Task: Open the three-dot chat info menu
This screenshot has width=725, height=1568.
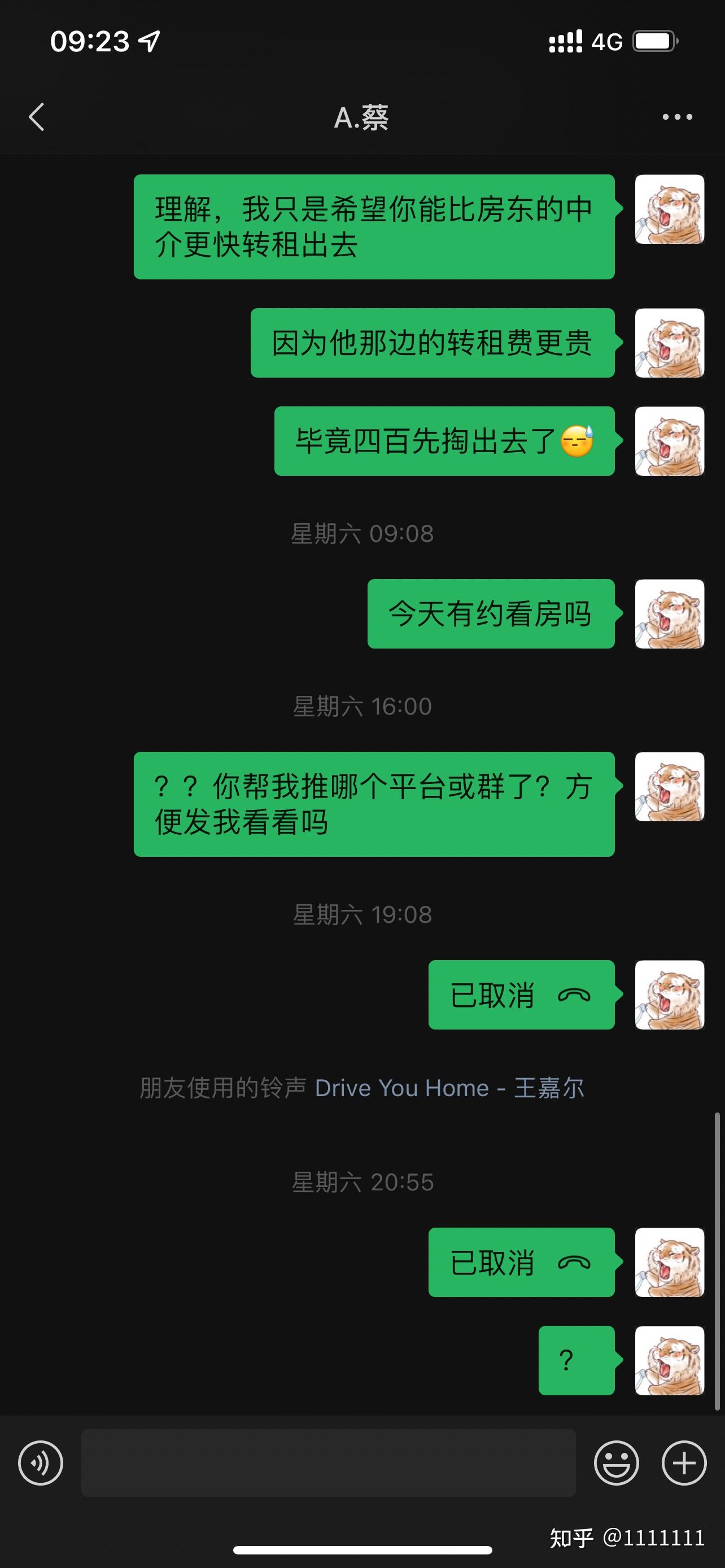Action: tap(677, 117)
